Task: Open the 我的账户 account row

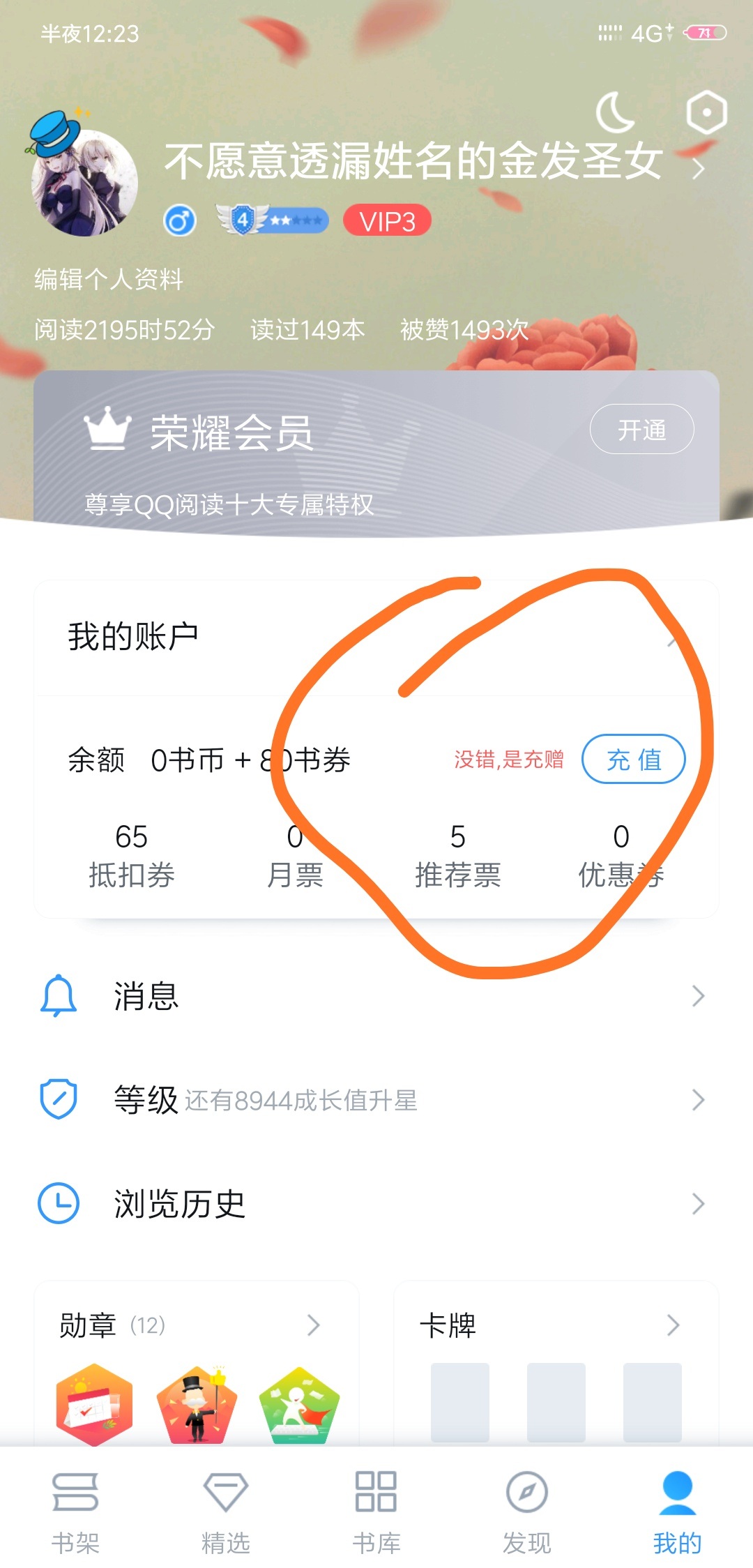Action: 376,638
